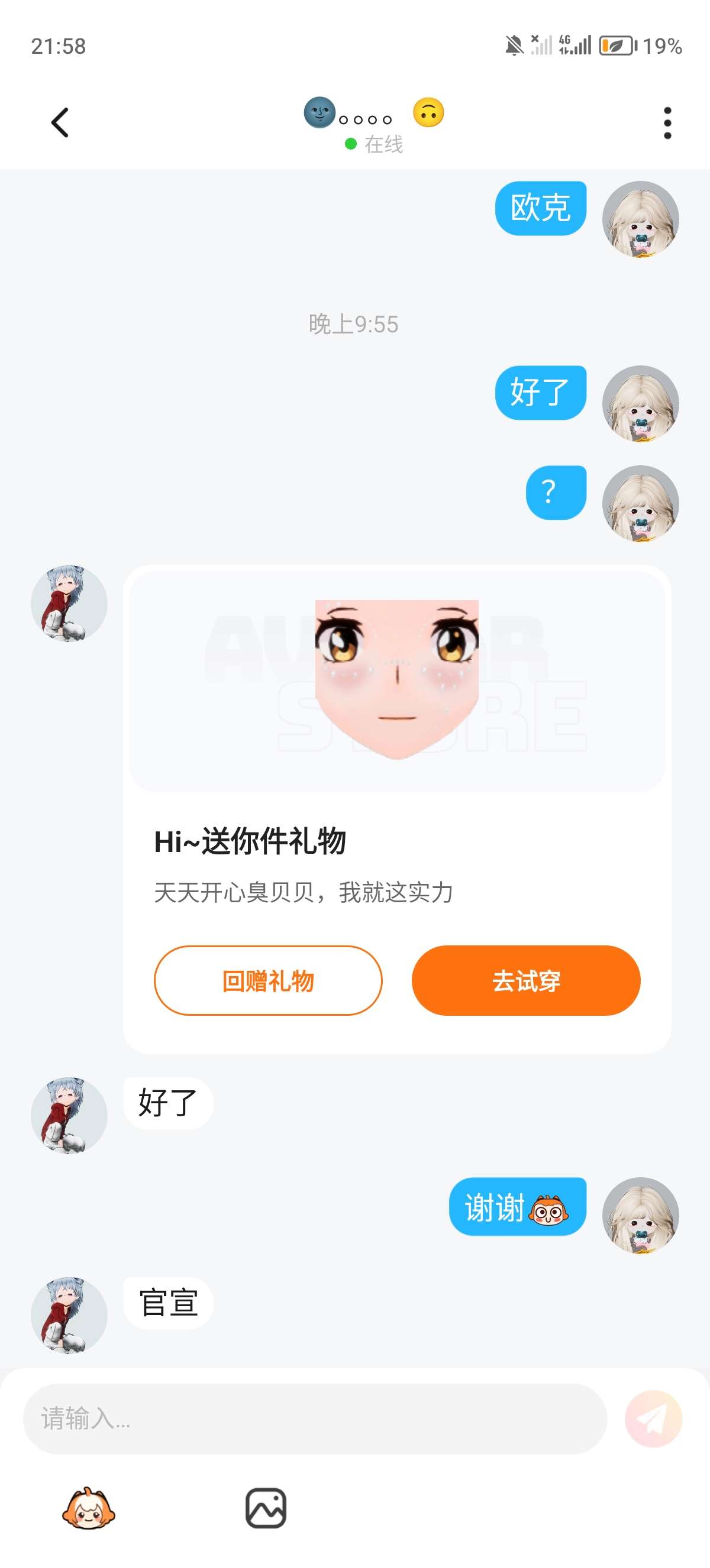Focus the 请输入 message input field
Viewport: 710px width, 1568px height.
[x=314, y=1419]
